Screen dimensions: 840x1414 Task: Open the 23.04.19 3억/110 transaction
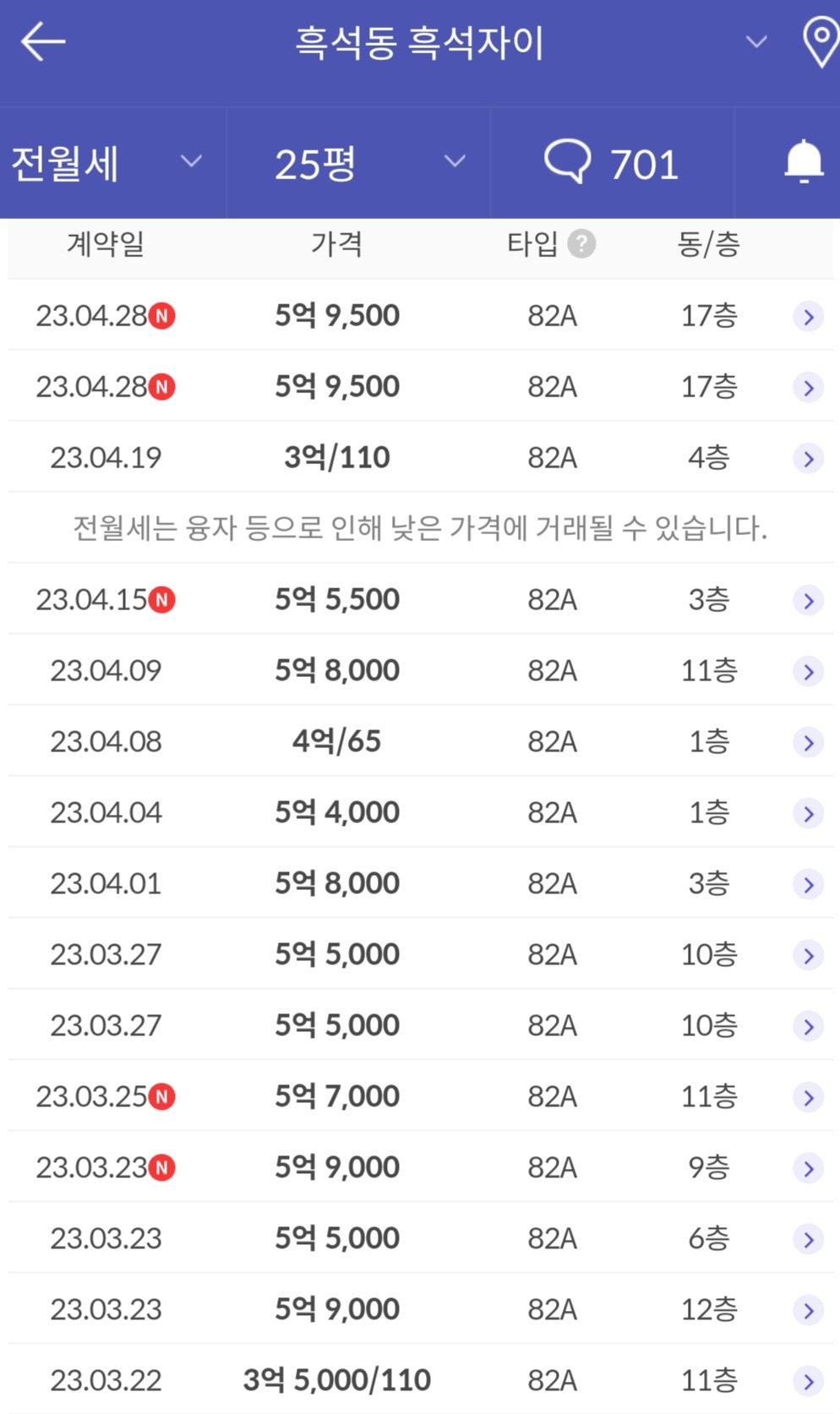[x=808, y=459]
